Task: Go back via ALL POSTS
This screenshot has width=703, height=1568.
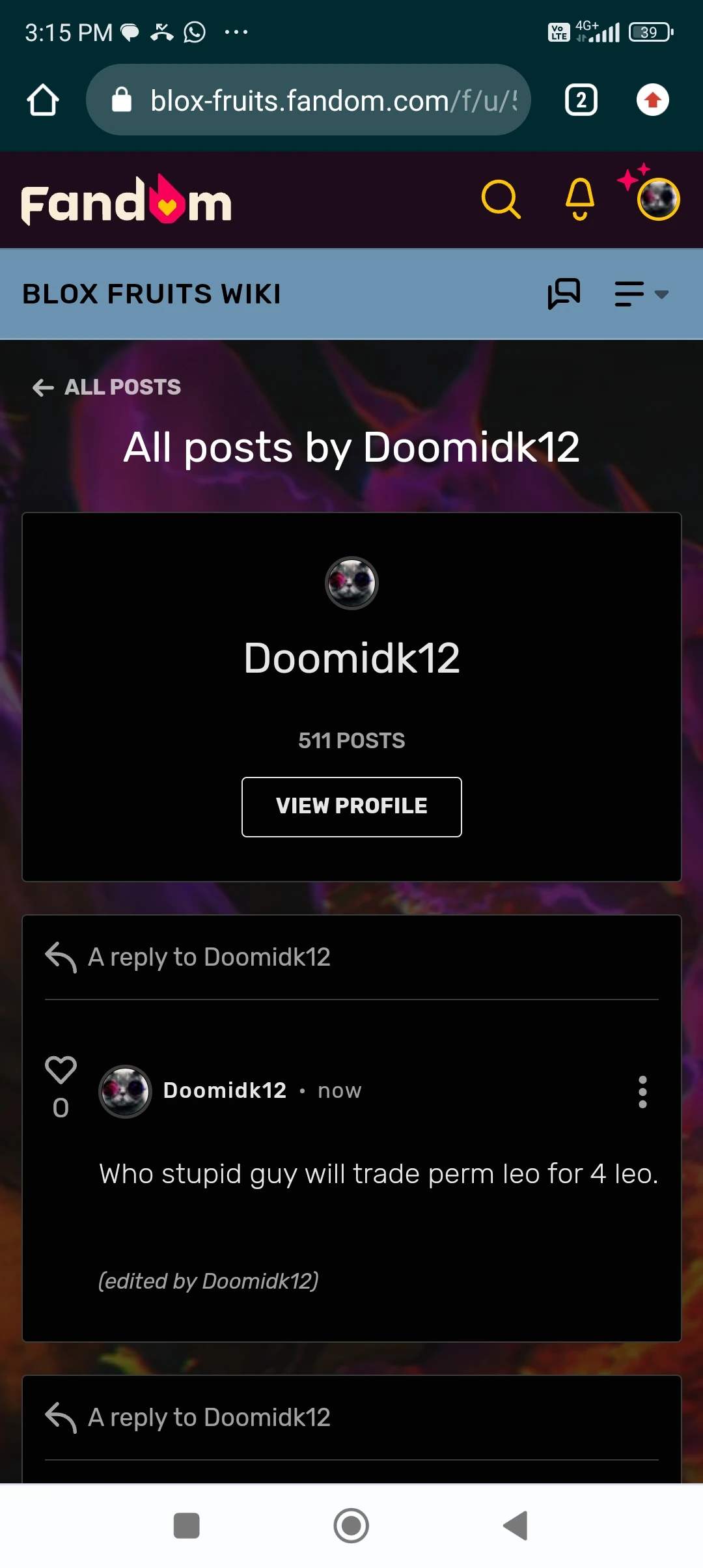Action: [107, 387]
